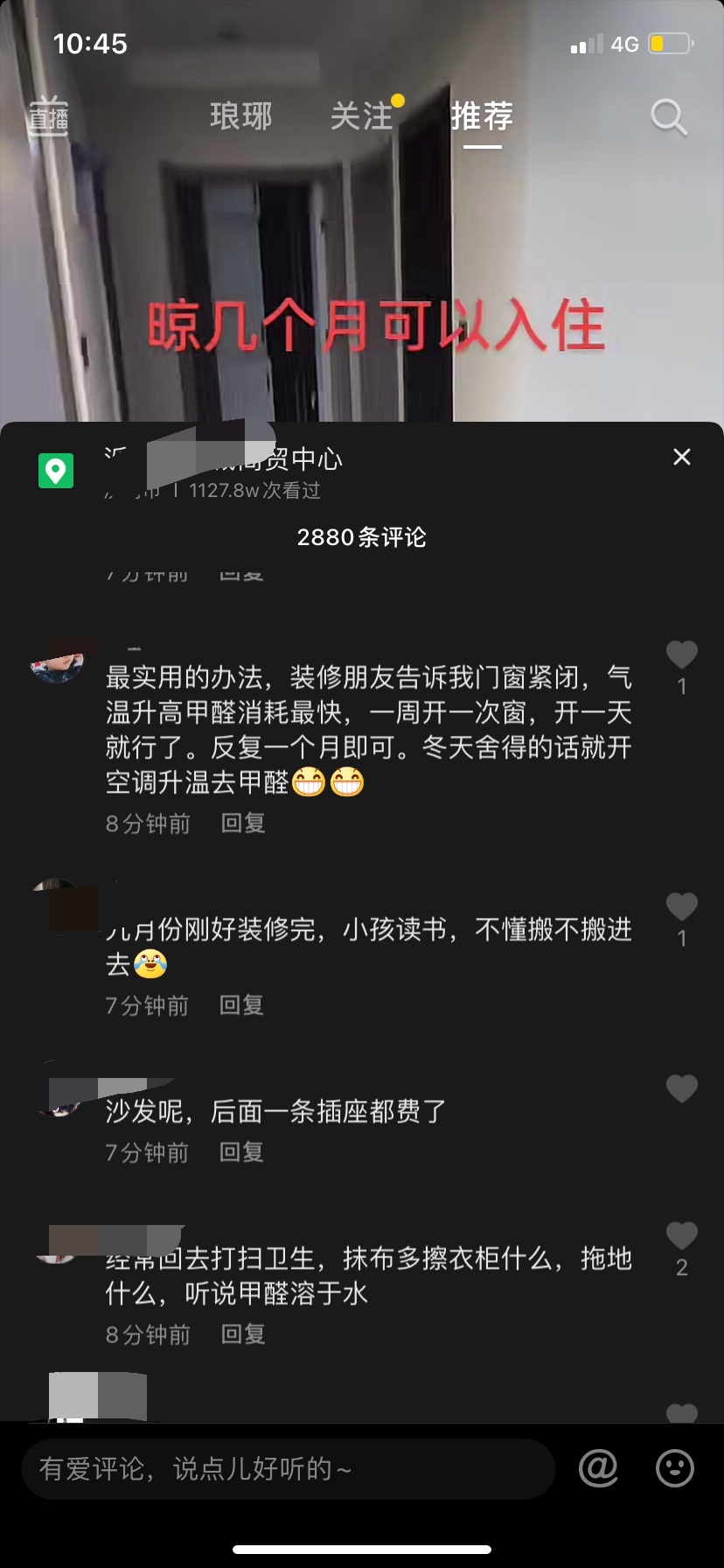Reply to the comment about 开空调升温去甲醛
The image size is (724, 1568).
tap(243, 823)
